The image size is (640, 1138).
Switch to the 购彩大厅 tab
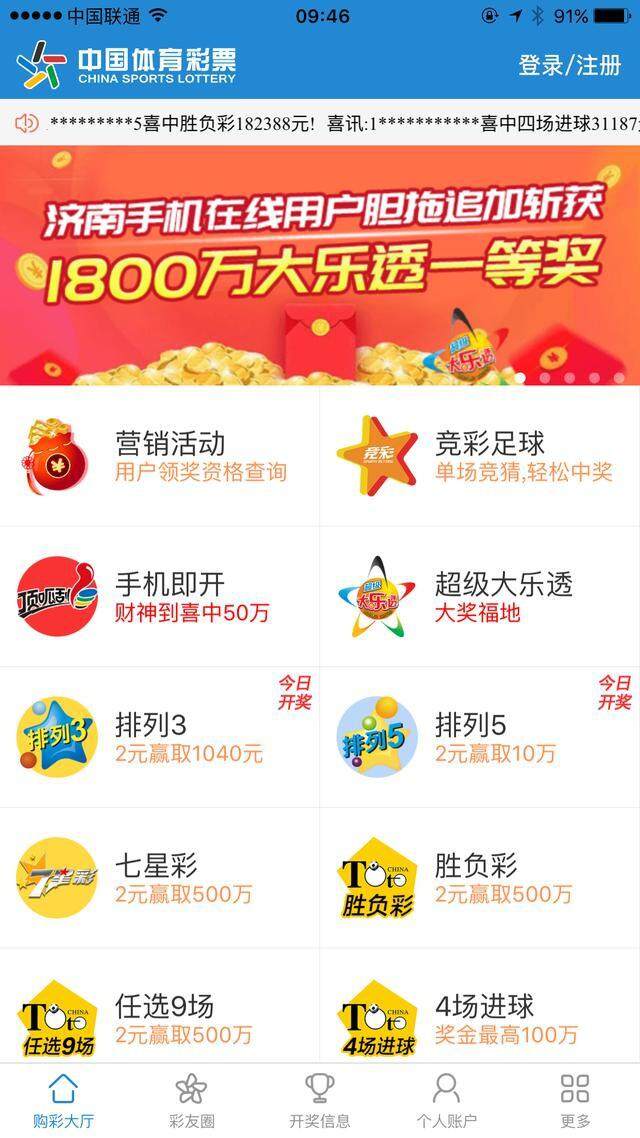click(63, 1100)
